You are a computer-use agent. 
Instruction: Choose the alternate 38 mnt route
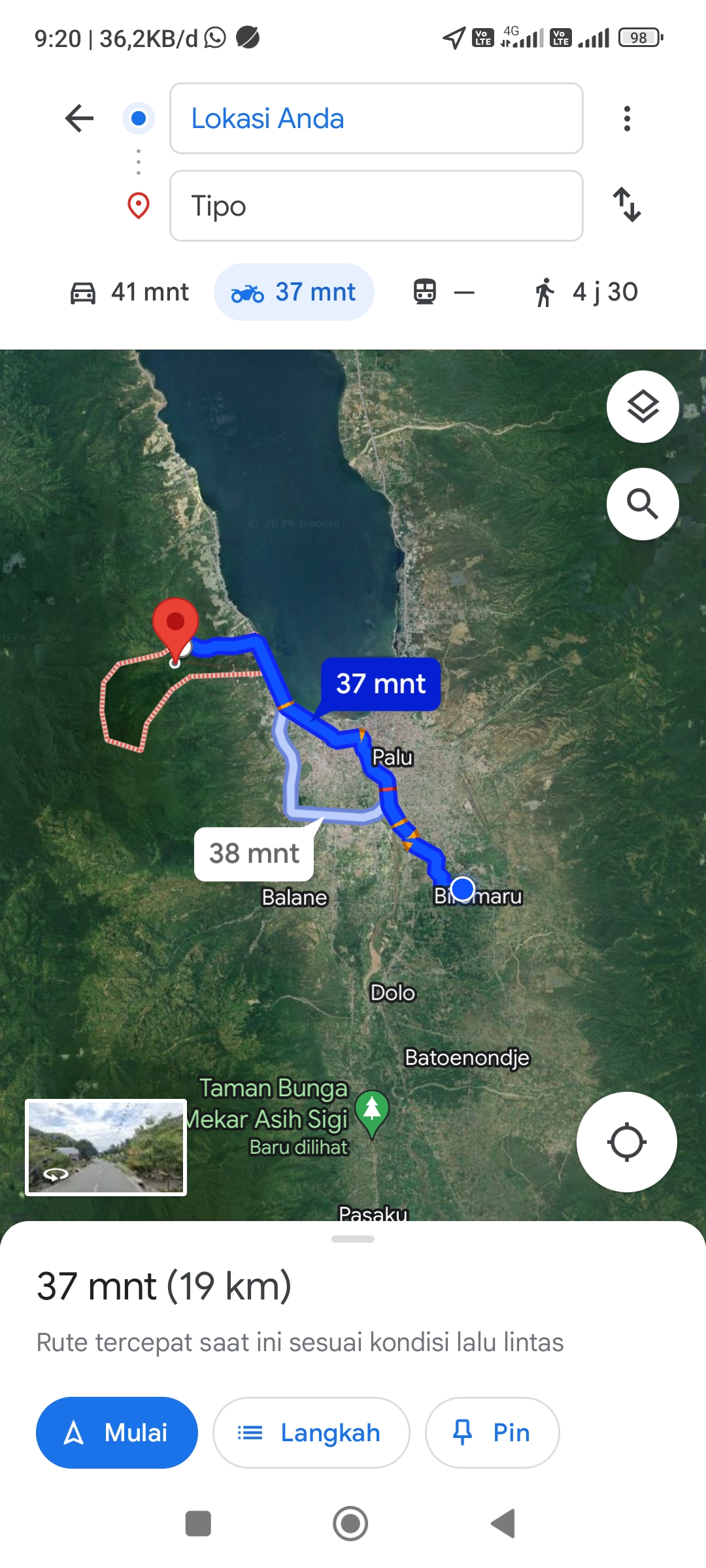(x=254, y=854)
